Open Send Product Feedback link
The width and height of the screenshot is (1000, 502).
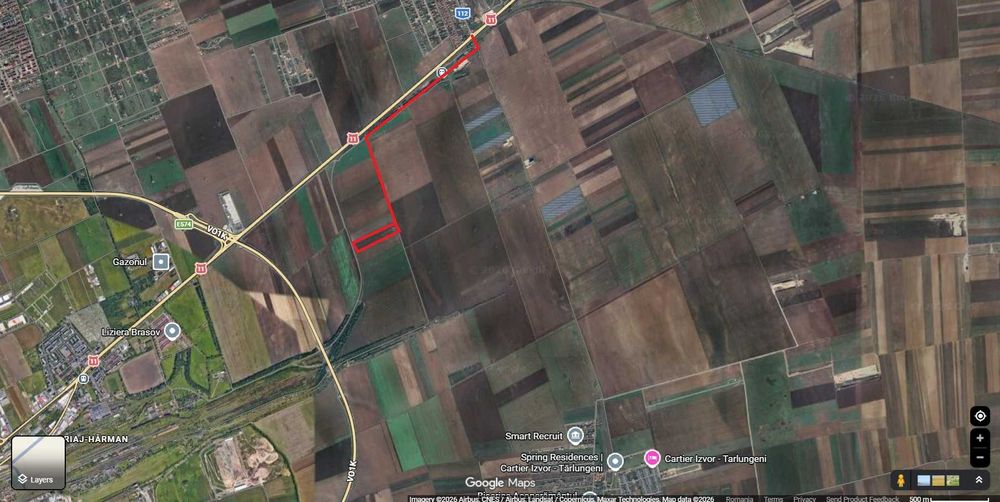pyautogui.click(x=862, y=498)
